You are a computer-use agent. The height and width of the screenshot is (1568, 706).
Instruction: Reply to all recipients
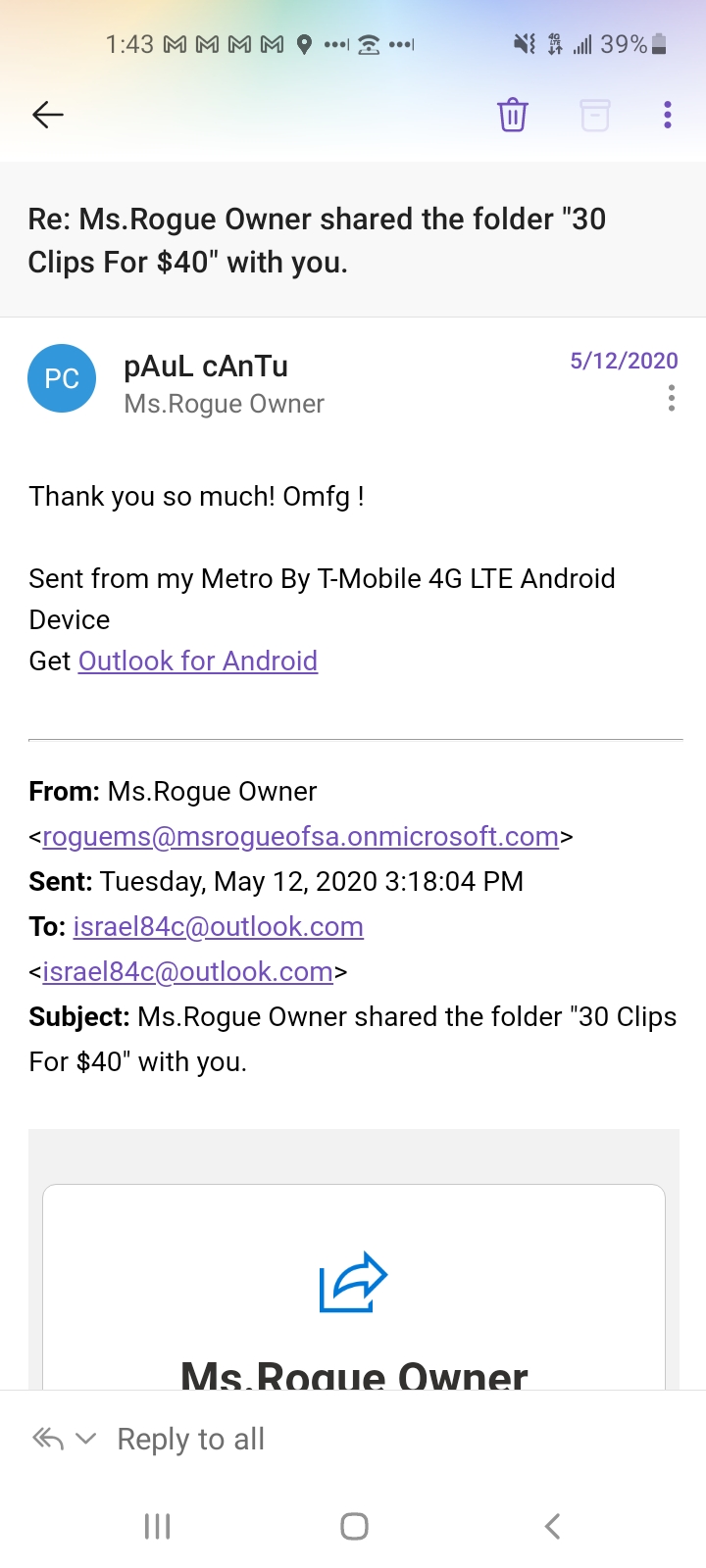coord(191,1439)
